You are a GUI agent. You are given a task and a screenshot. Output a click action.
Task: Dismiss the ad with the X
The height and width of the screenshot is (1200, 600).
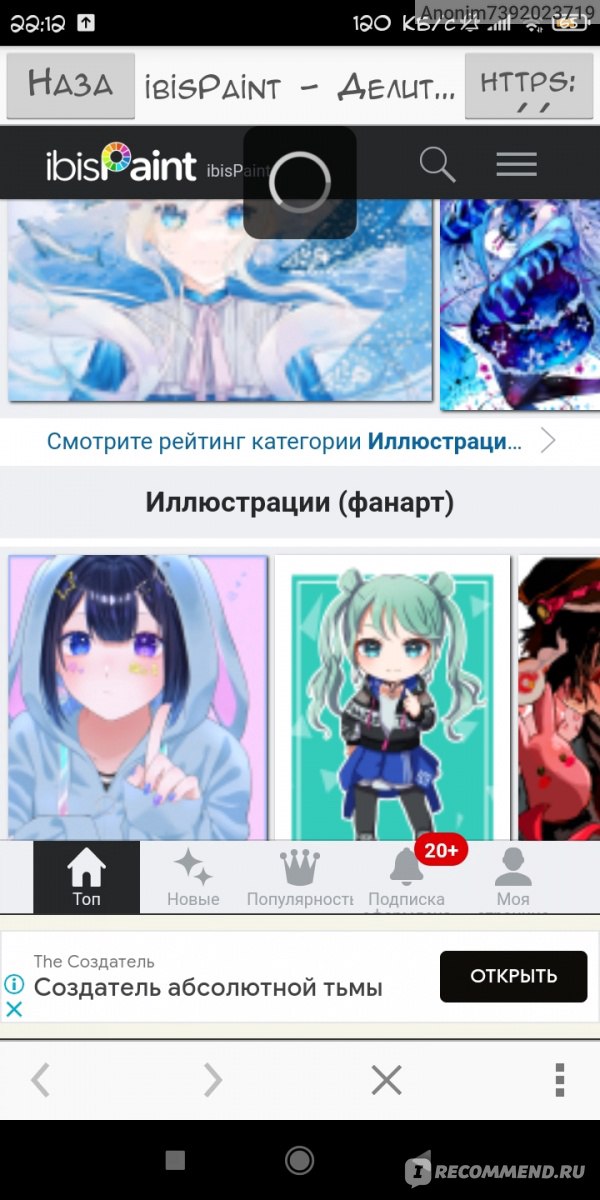(x=14, y=1009)
